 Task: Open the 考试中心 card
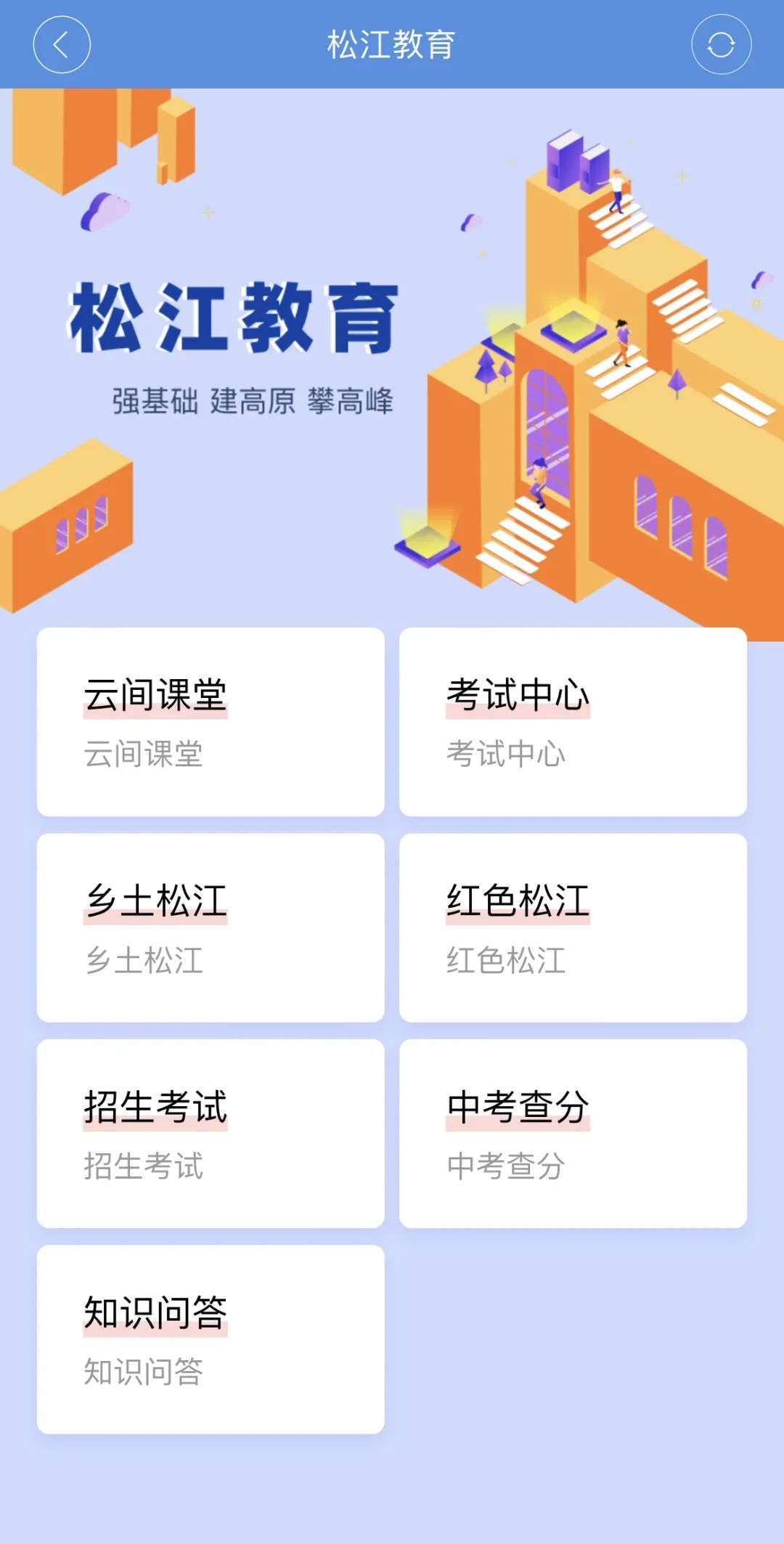573,722
